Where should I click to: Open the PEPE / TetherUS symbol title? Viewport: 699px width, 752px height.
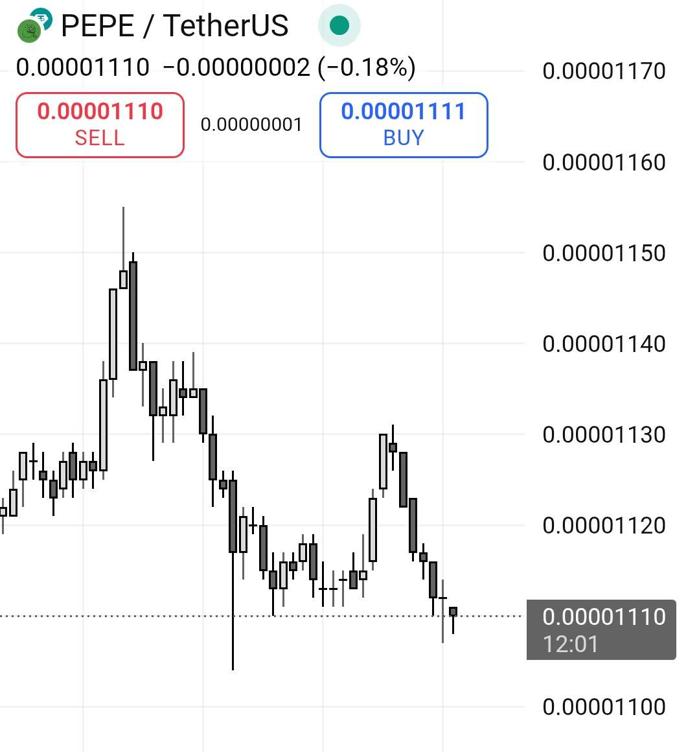[x=174, y=25]
